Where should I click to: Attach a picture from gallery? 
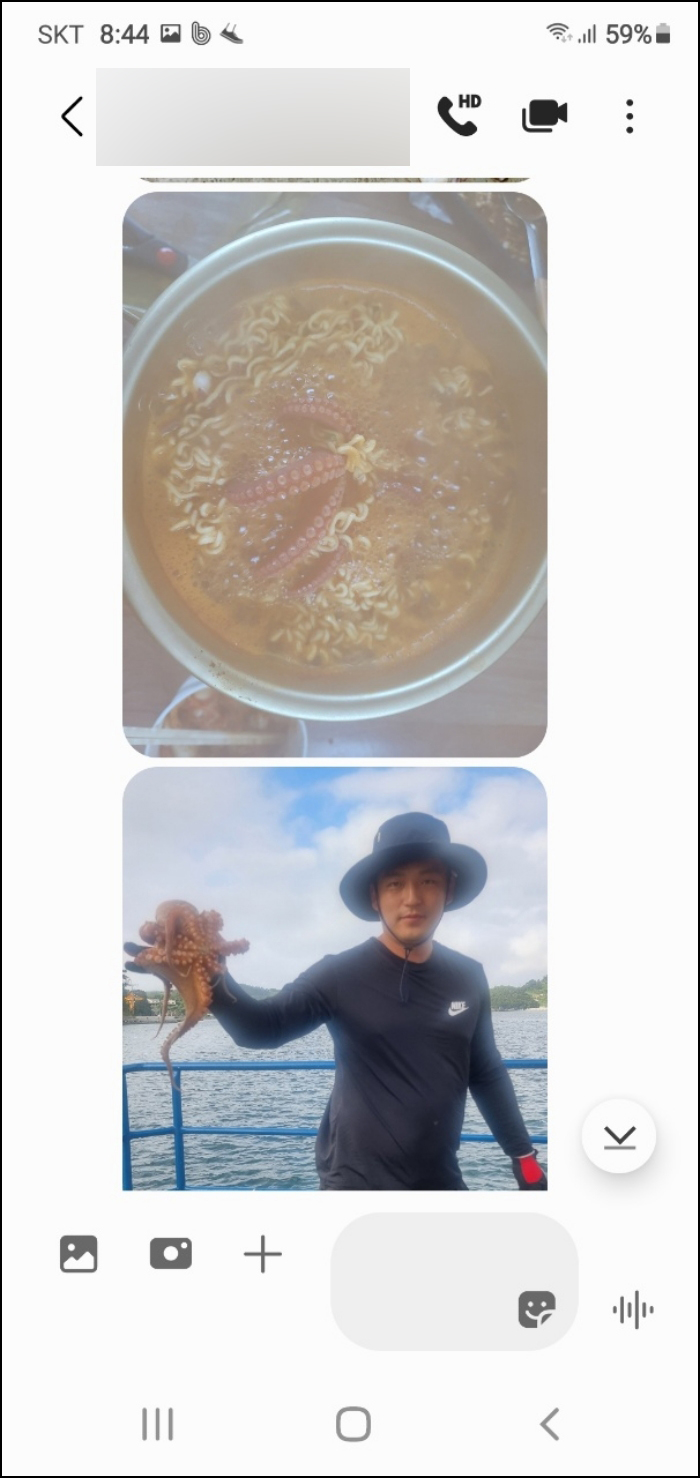[79, 1253]
